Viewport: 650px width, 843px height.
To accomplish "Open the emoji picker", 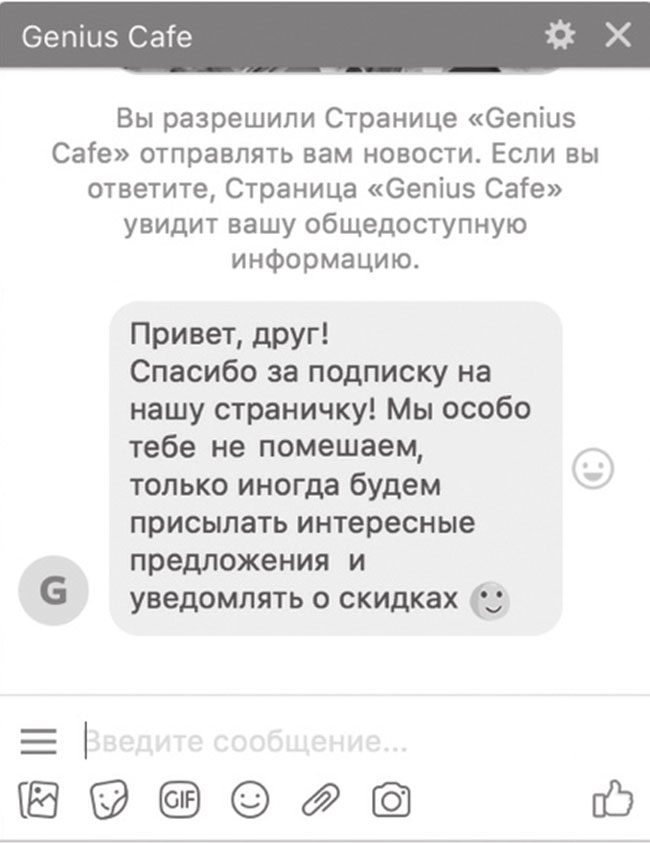I will (x=249, y=799).
